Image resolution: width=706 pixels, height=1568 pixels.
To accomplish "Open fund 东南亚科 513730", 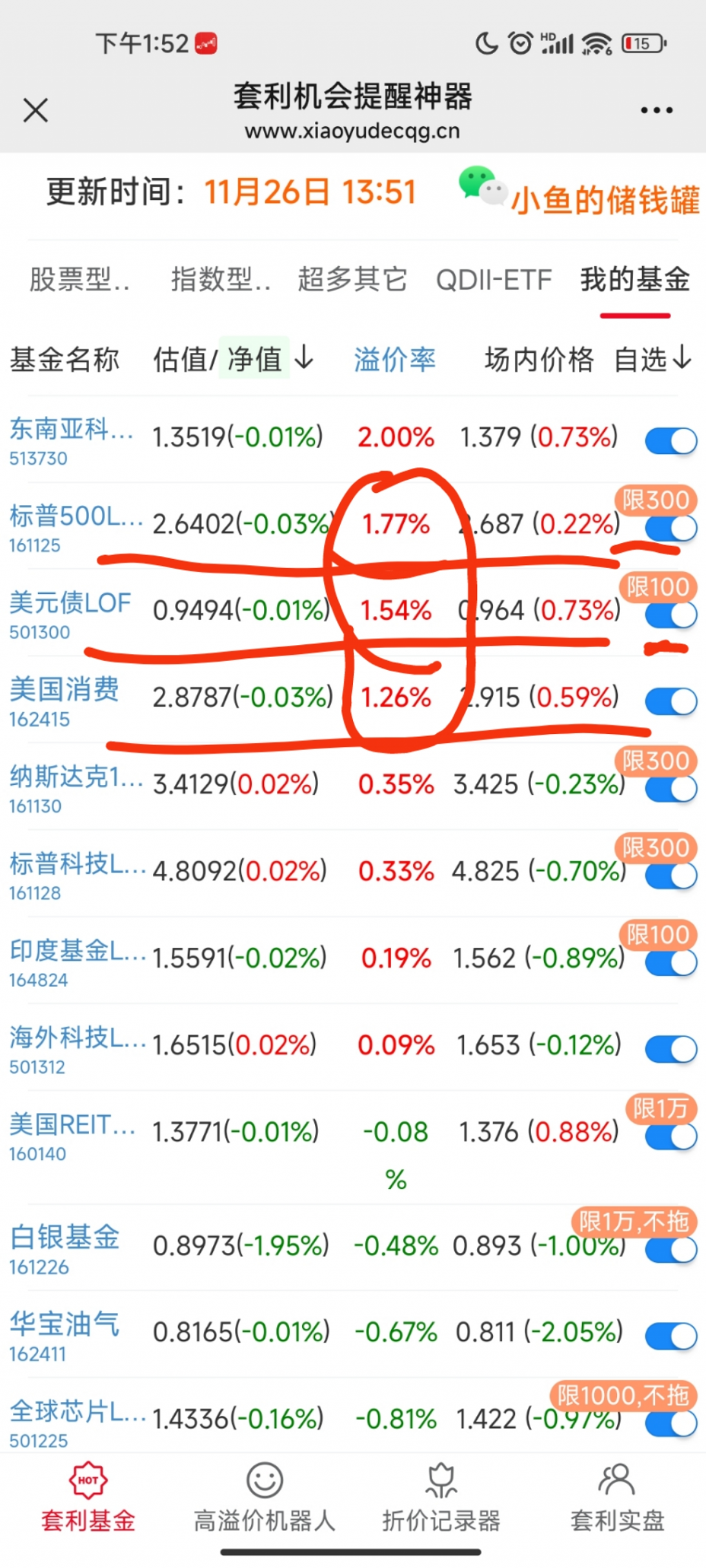I will coord(69,439).
